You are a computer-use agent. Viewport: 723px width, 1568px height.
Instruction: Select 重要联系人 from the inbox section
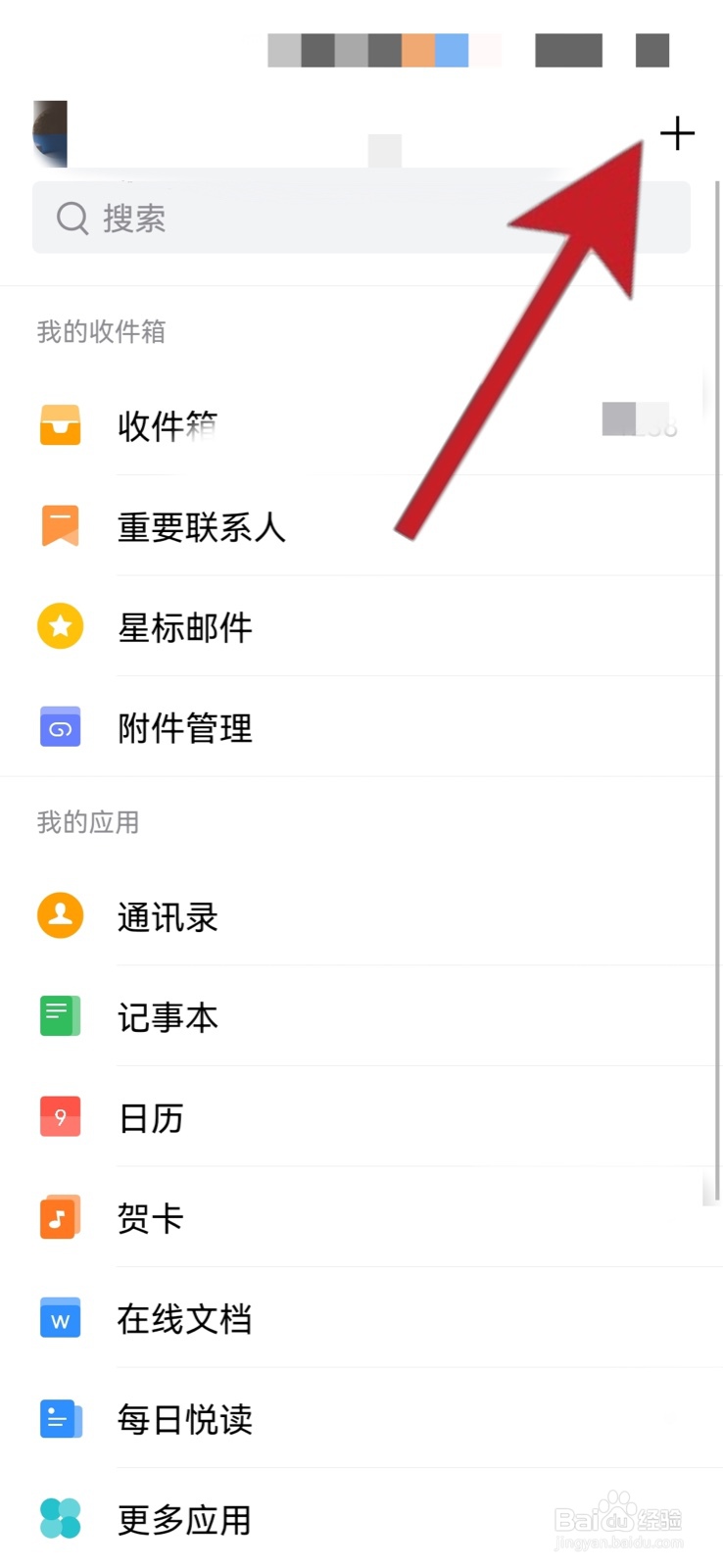(200, 526)
